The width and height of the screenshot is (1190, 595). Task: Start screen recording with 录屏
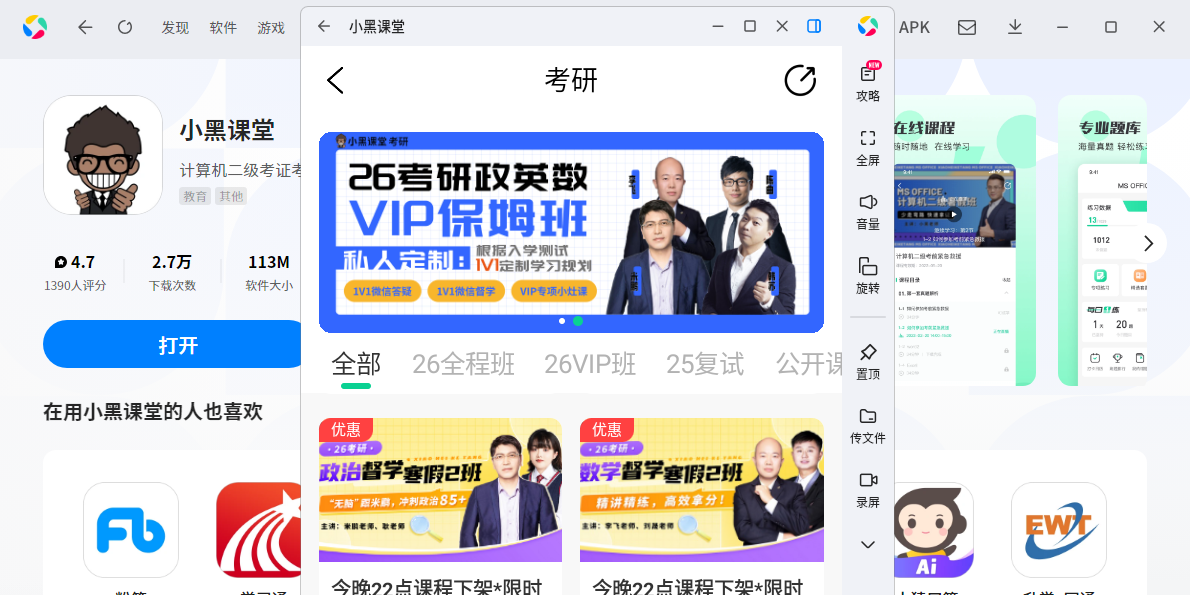pyautogui.click(x=868, y=489)
